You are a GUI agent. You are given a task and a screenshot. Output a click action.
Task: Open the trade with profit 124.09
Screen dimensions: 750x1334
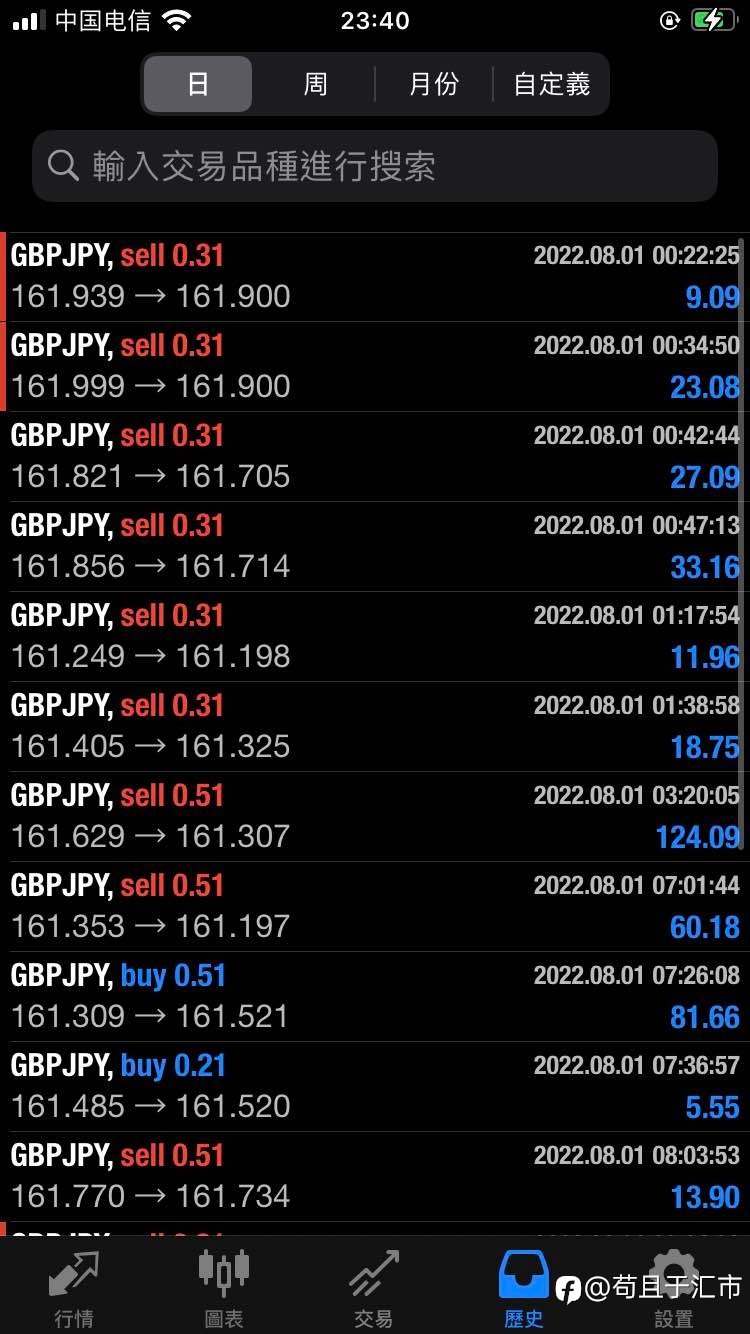tap(375, 817)
